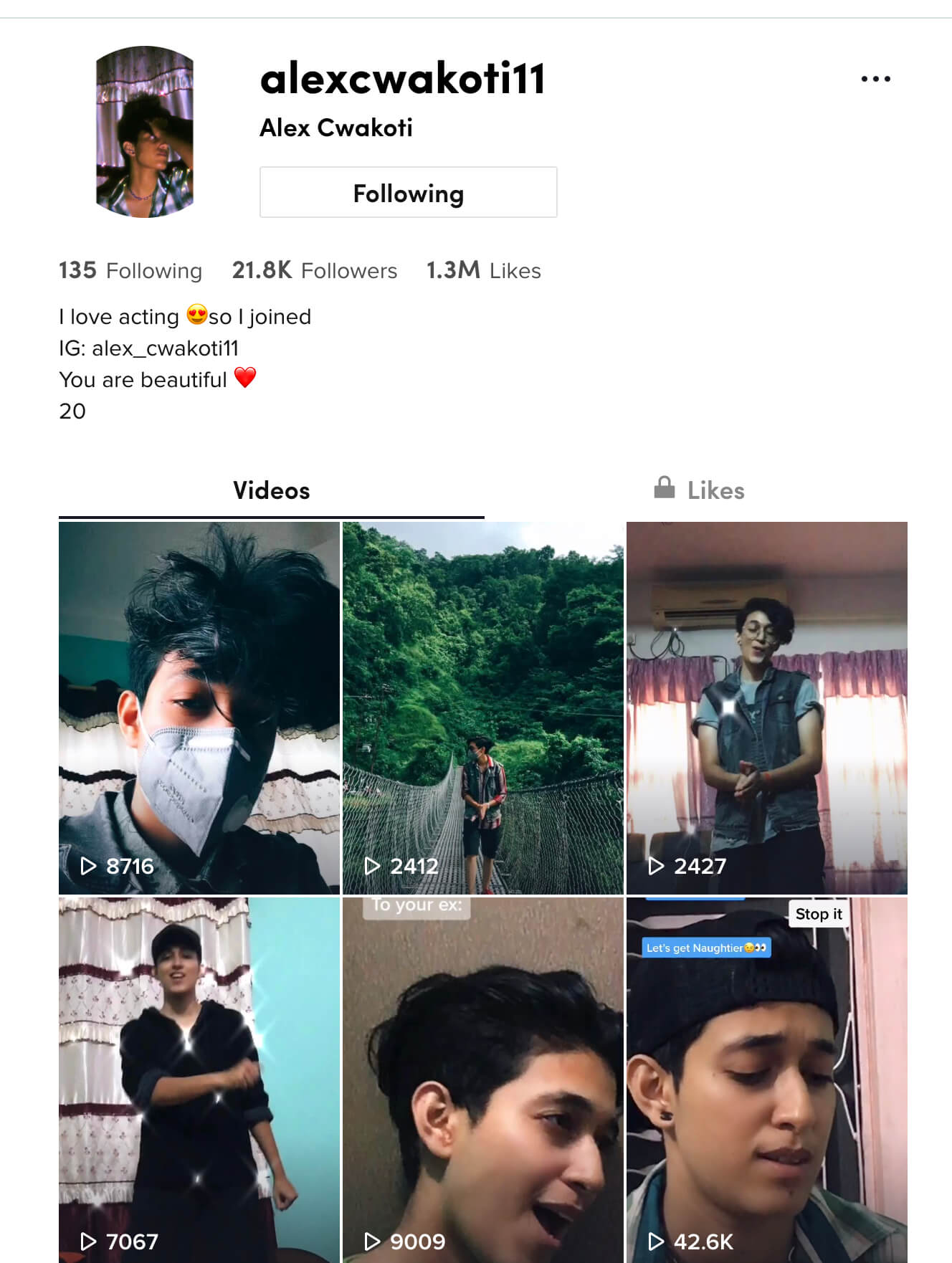Open the 'To your ex:' video
Viewport: 952px width, 1263px height.
482,1079
